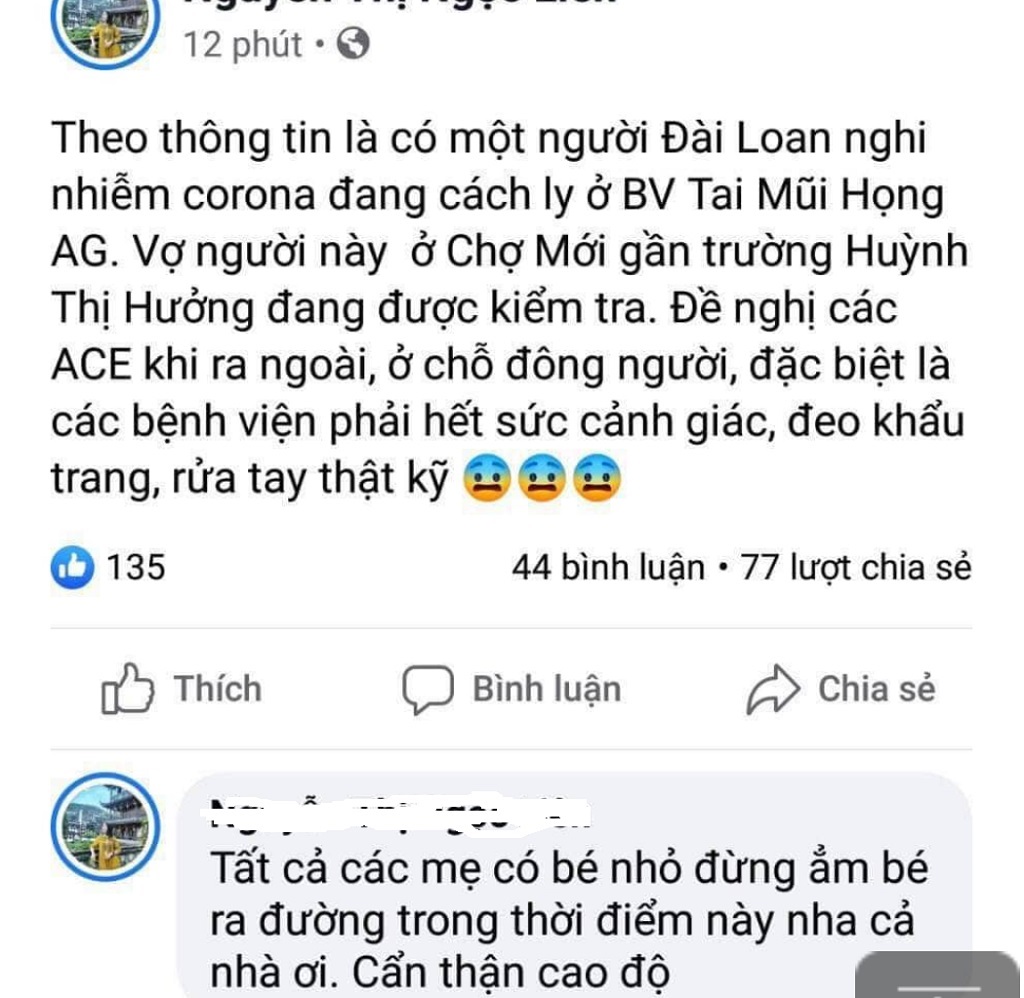See who reacted with 135 likes
The image size is (1024, 998).
(108, 568)
